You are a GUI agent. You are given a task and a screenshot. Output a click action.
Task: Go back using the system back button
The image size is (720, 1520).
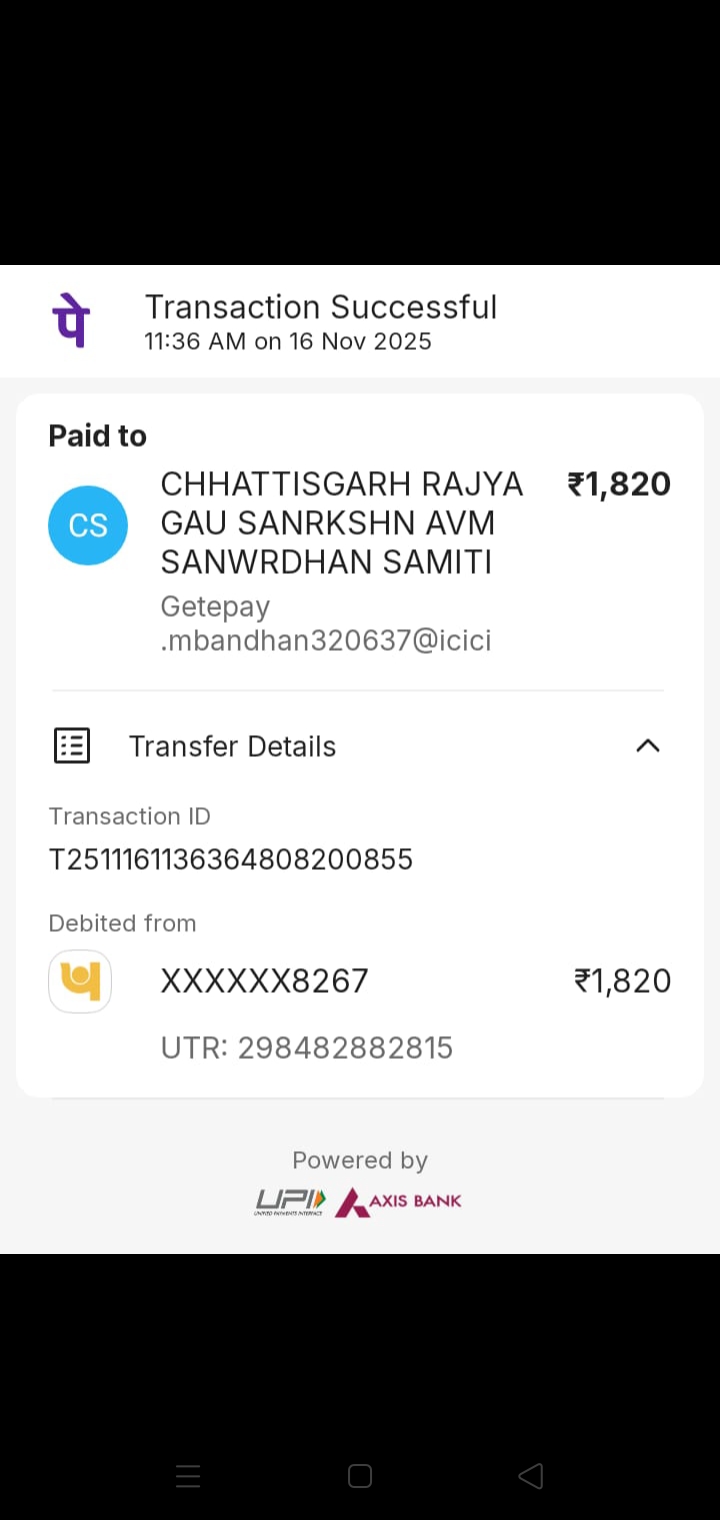click(x=531, y=1476)
